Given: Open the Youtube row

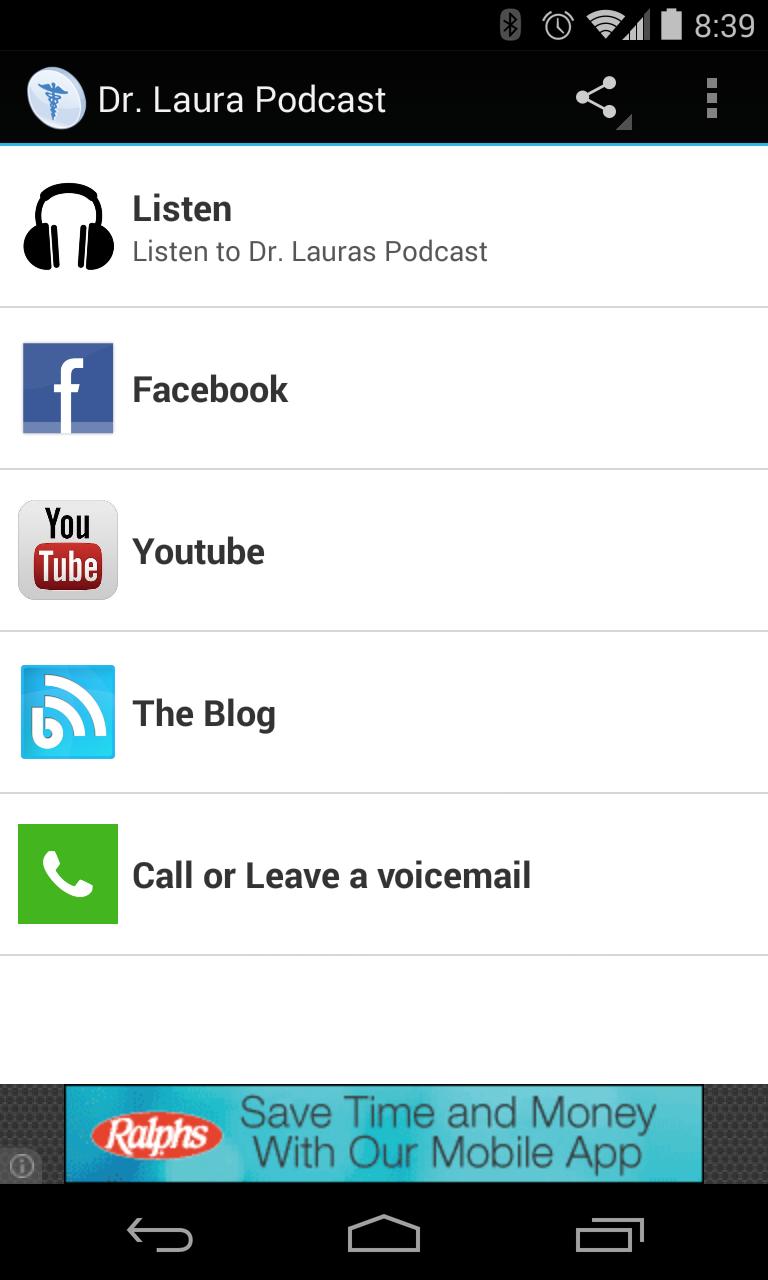Looking at the screenshot, I should coord(384,551).
